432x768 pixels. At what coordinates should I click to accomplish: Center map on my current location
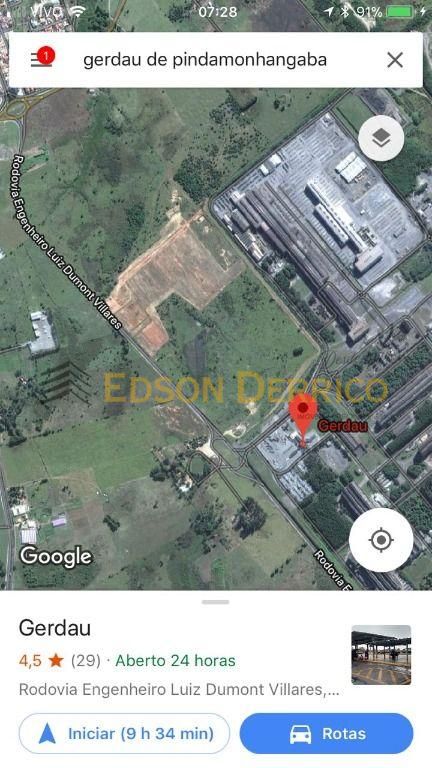381,540
